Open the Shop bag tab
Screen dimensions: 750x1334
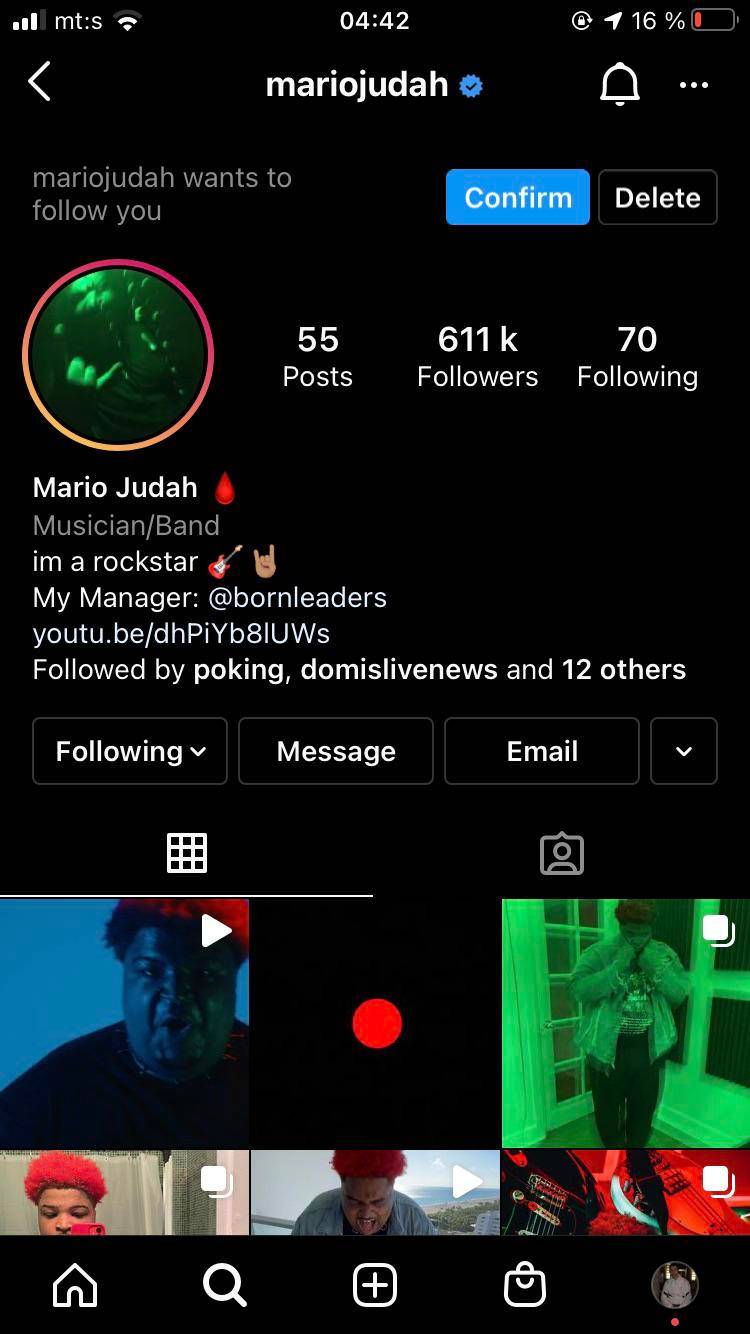point(525,1285)
